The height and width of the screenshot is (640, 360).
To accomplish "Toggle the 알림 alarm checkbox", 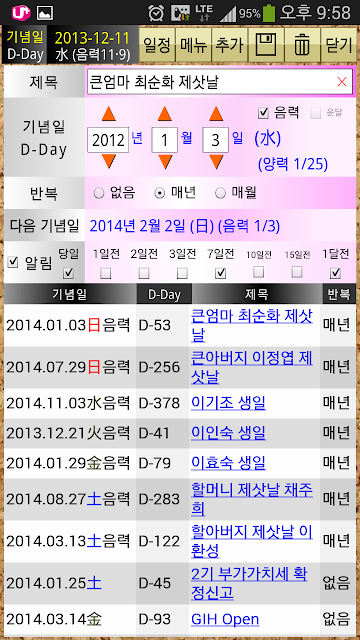I will coord(13,262).
